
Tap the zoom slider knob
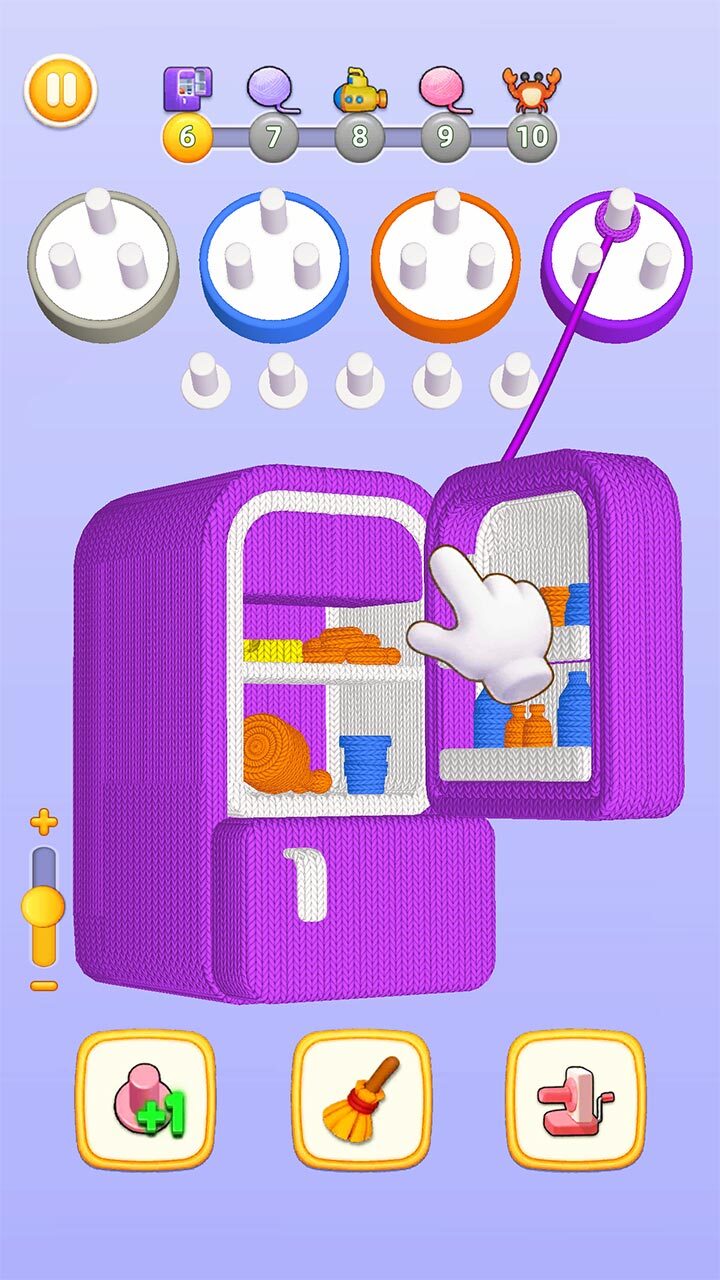43,907
